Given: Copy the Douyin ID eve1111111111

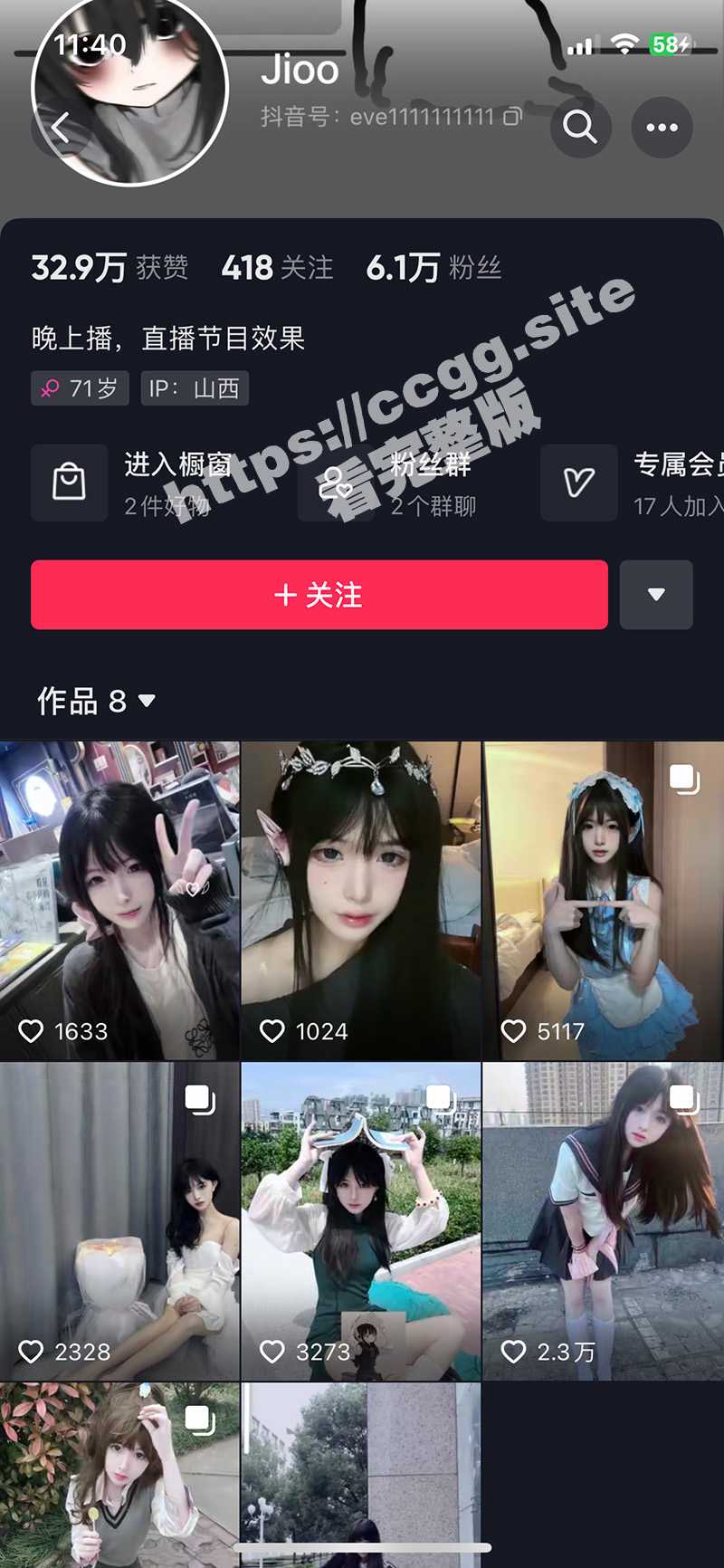Looking at the screenshot, I should (513, 117).
